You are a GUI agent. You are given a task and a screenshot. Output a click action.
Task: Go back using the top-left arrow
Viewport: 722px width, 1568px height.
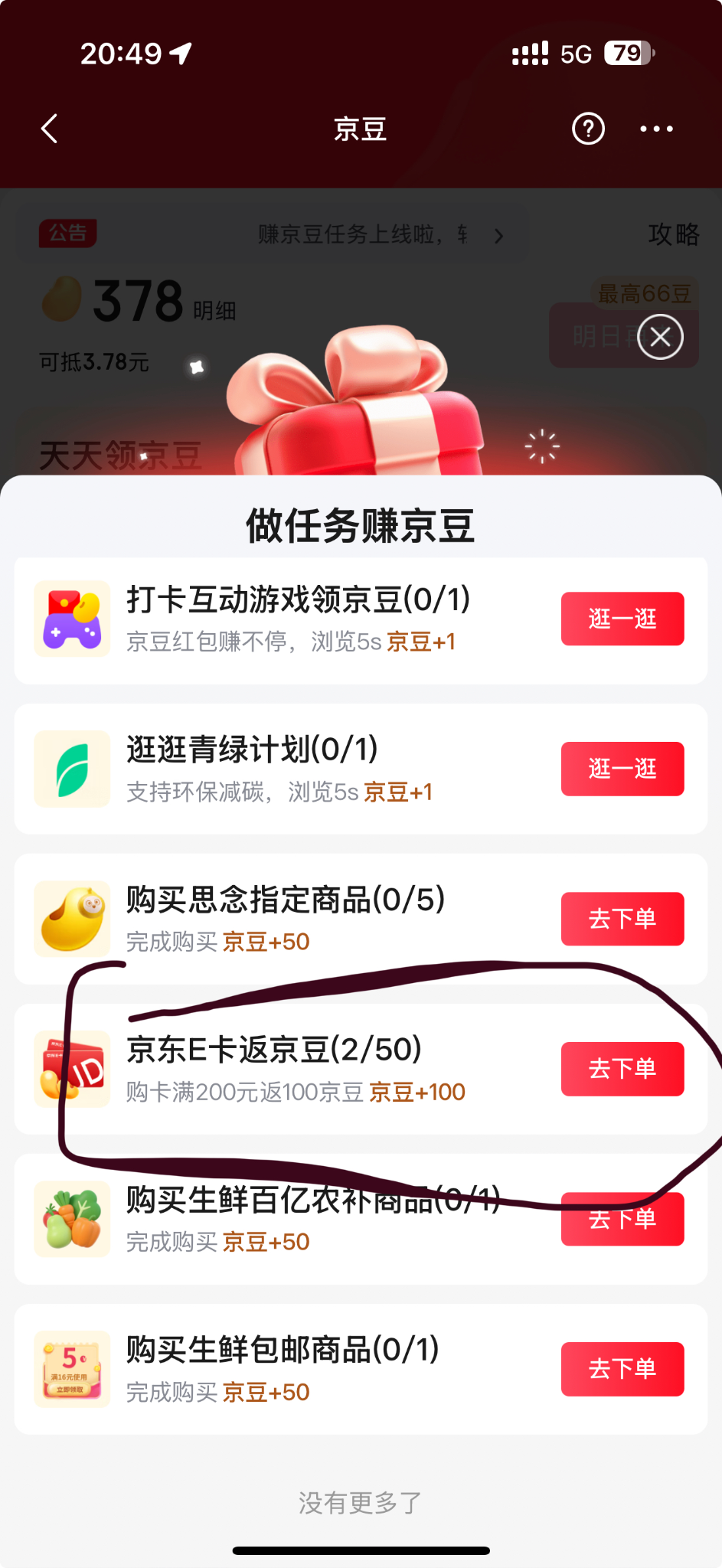(50, 129)
